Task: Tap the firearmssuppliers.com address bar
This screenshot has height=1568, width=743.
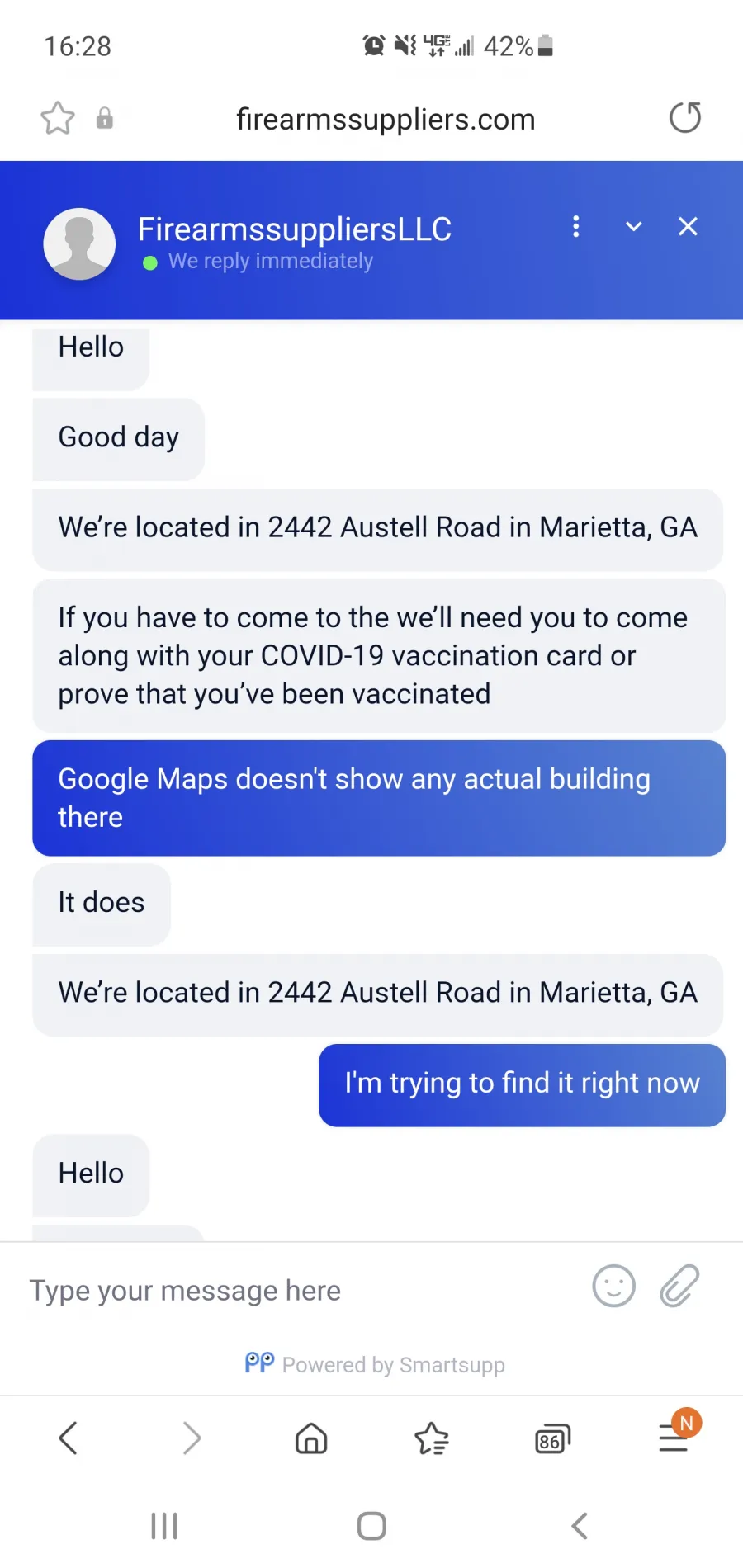Action: [x=386, y=119]
